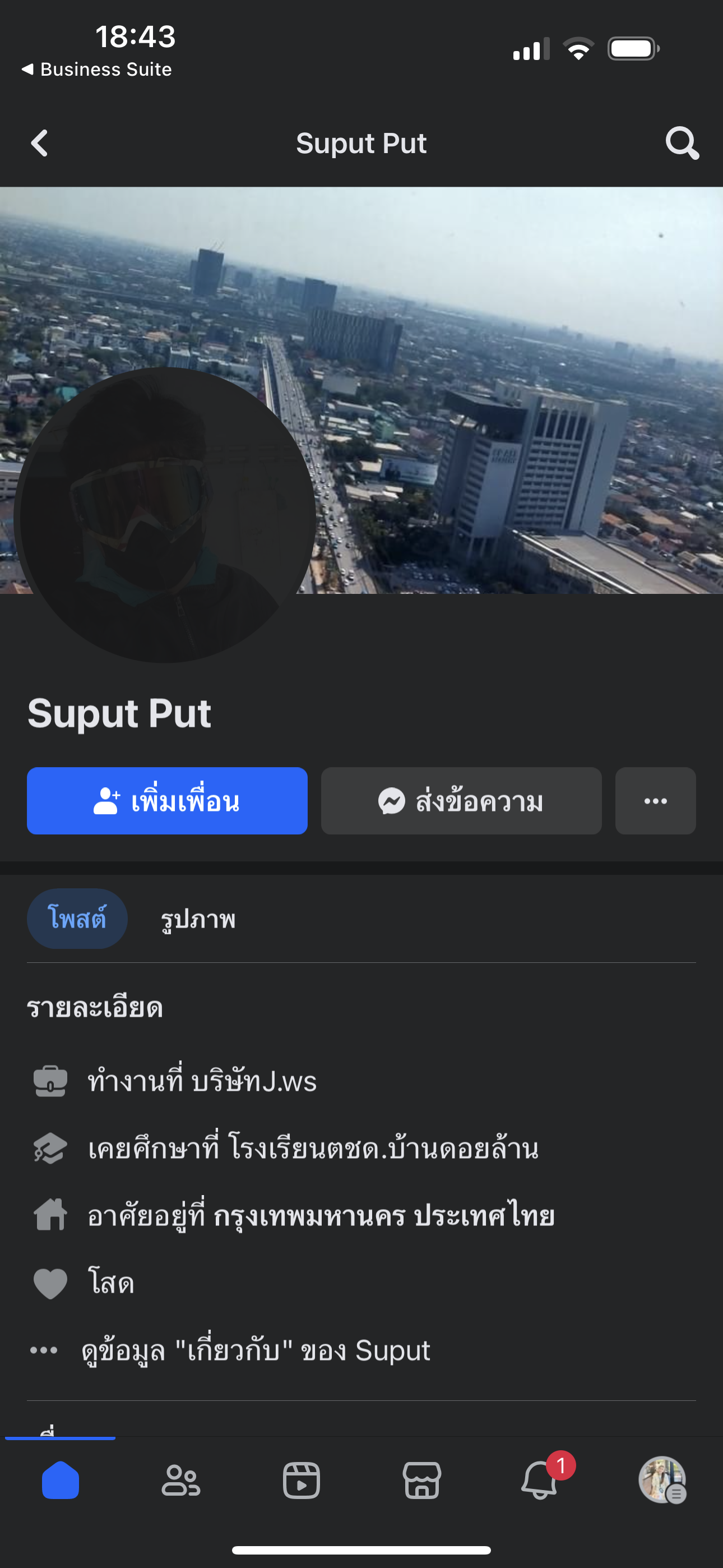Open the notifications bell
723x1568 pixels.
tap(540, 1481)
